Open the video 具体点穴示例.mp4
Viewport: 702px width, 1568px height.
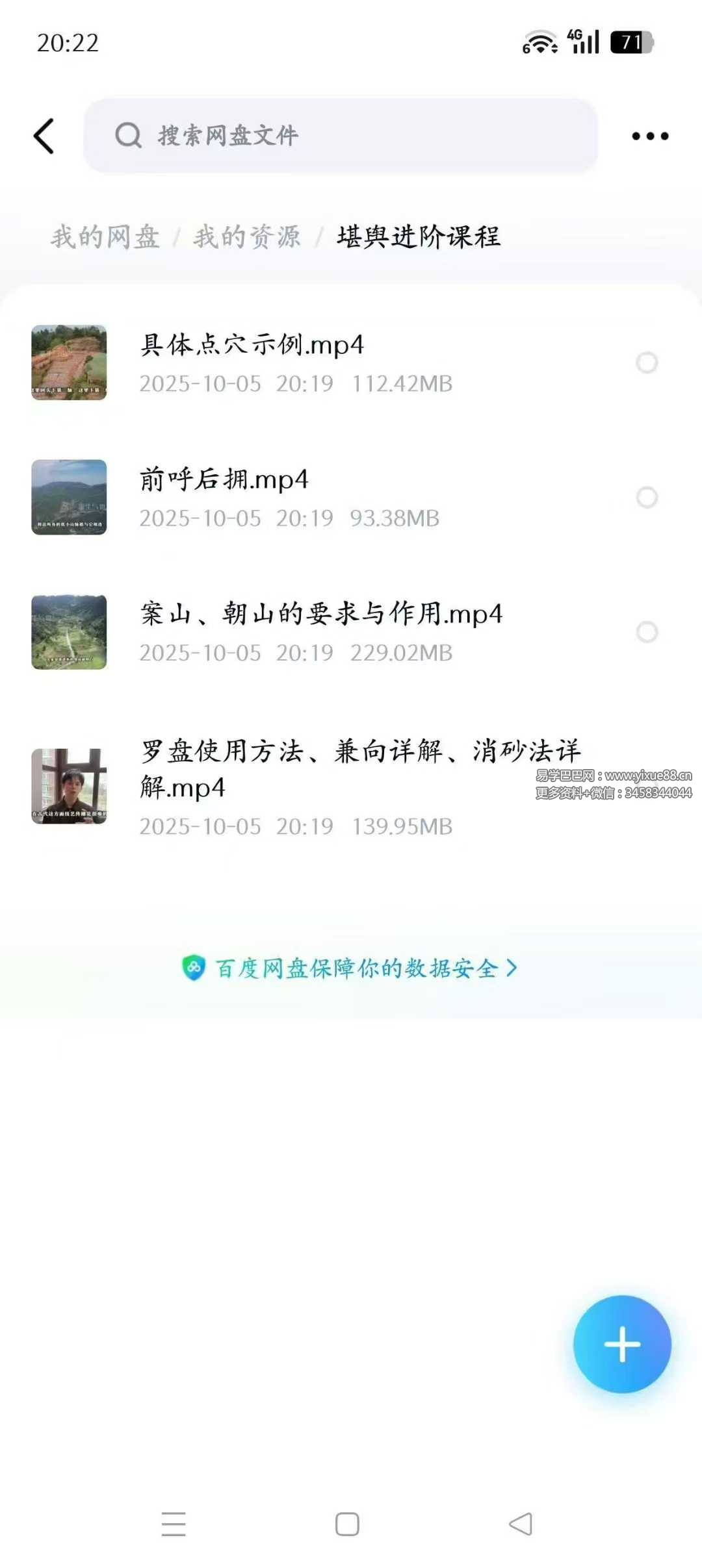click(x=252, y=345)
